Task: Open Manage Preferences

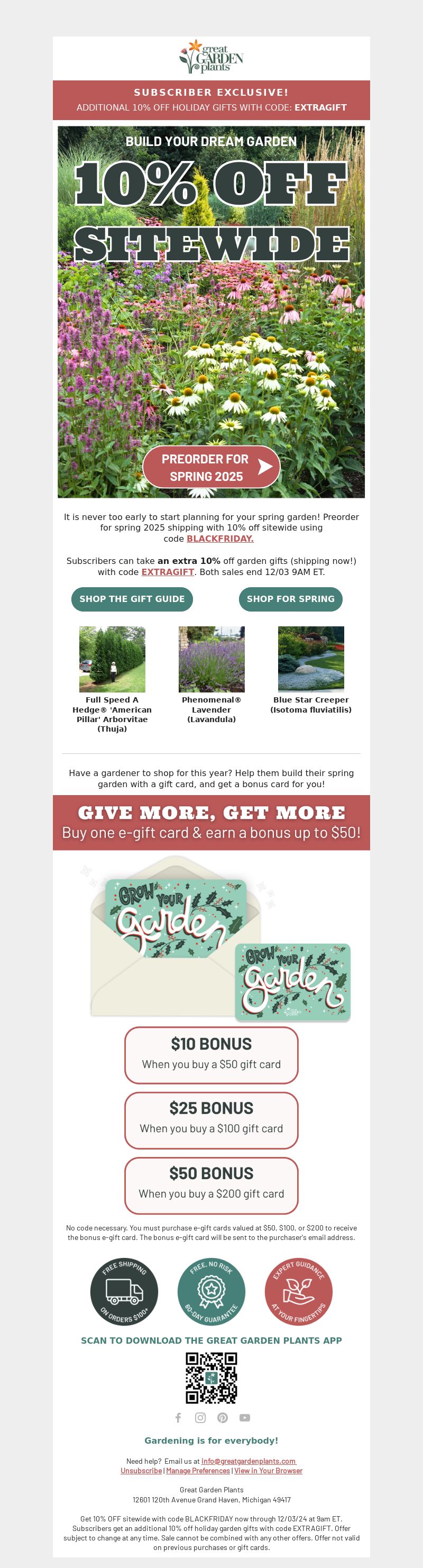Action: coord(198,1471)
